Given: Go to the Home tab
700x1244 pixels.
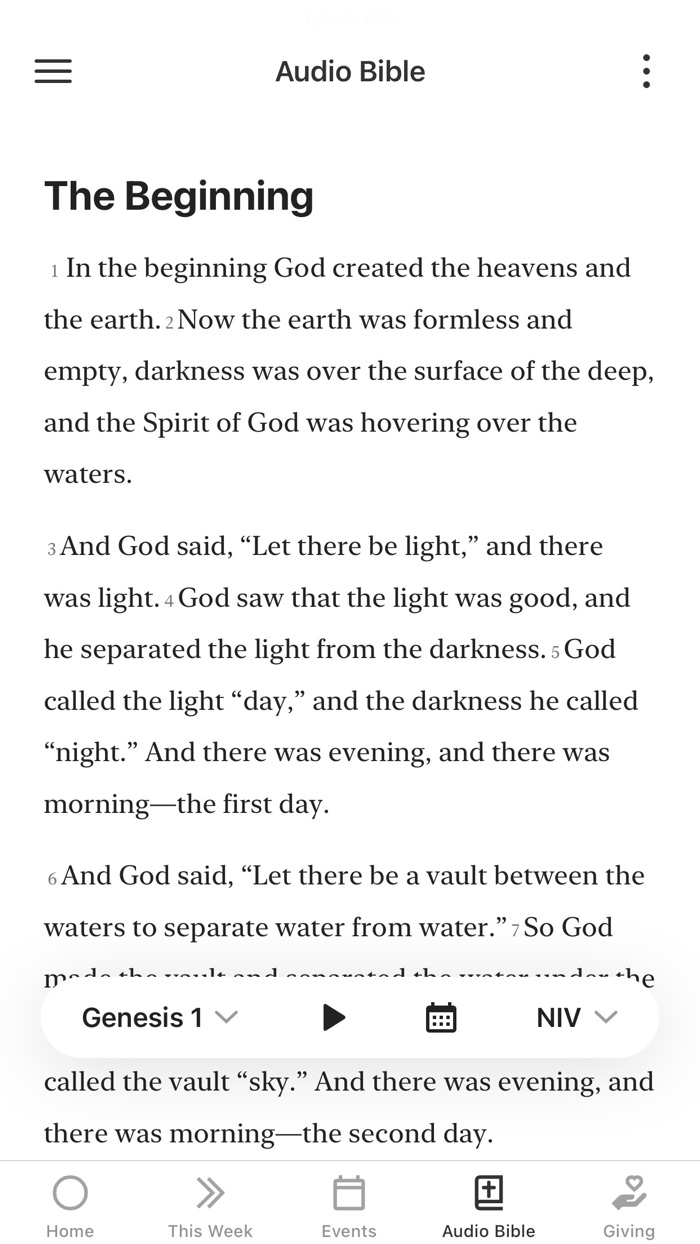Looking at the screenshot, I should (x=70, y=1206).
